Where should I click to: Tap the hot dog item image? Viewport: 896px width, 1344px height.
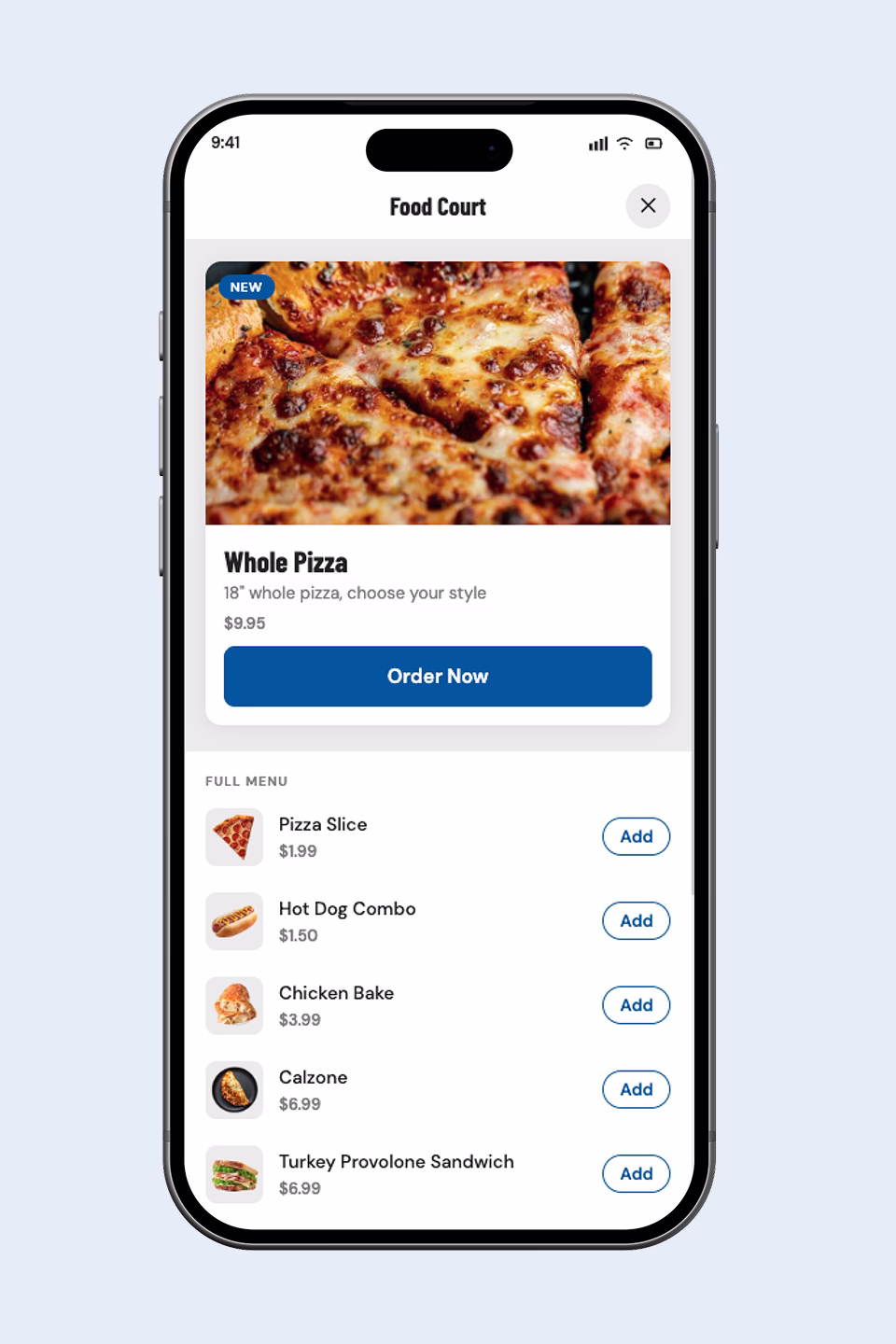coord(234,921)
